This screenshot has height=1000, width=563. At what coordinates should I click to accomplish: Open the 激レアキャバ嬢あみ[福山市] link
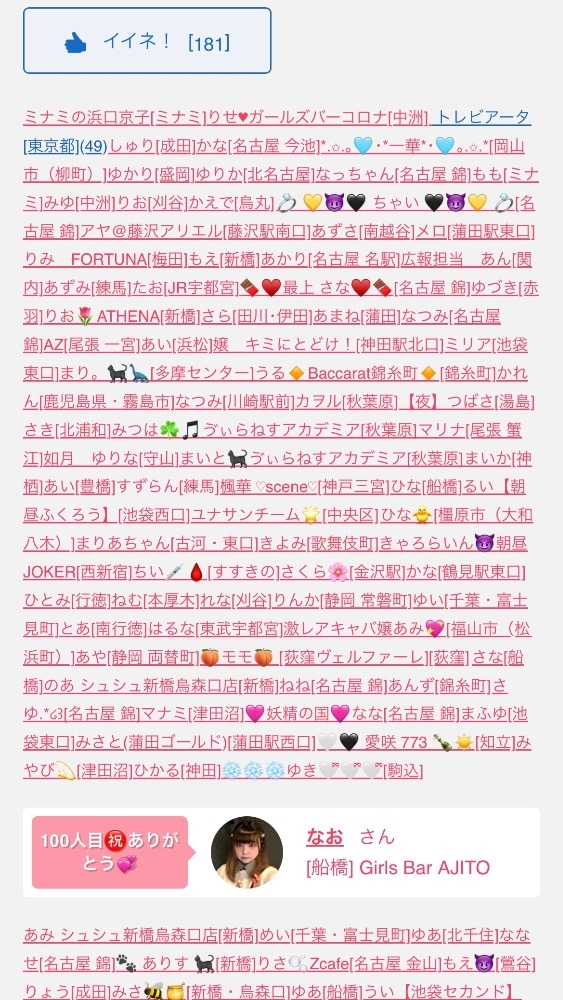(406, 629)
